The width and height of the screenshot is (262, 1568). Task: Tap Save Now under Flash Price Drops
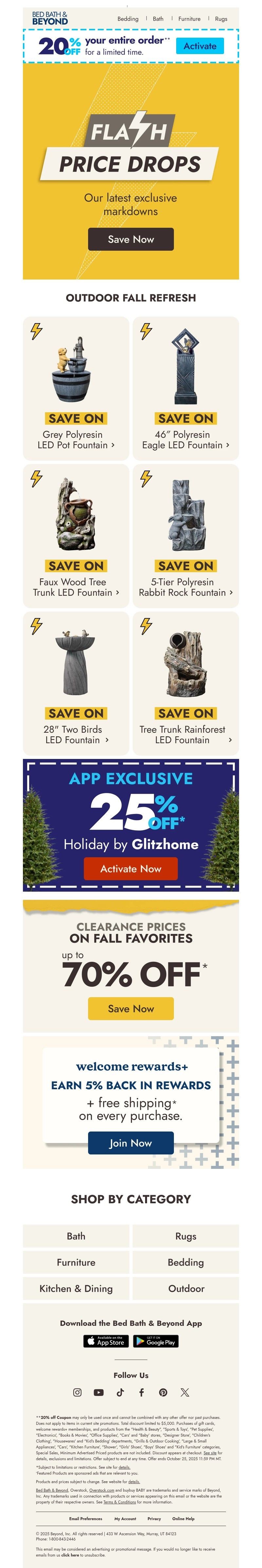[131, 239]
